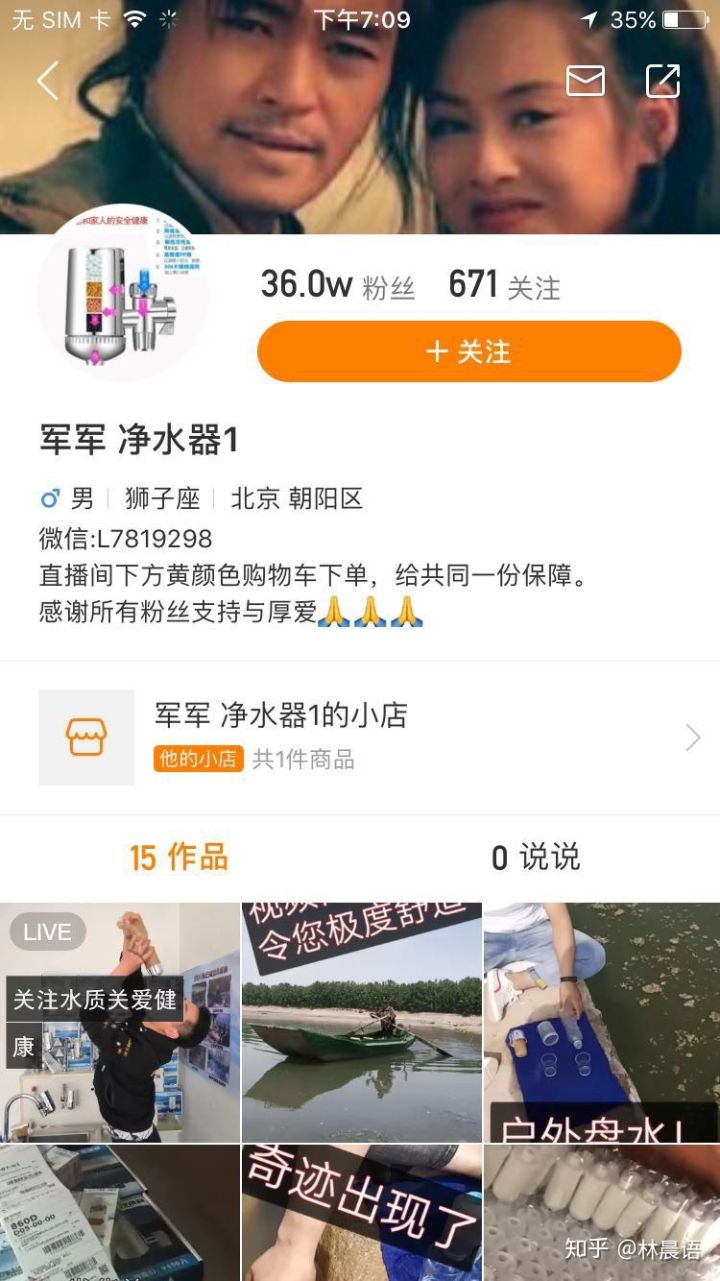Toggle following via the 关注 button

468,352
